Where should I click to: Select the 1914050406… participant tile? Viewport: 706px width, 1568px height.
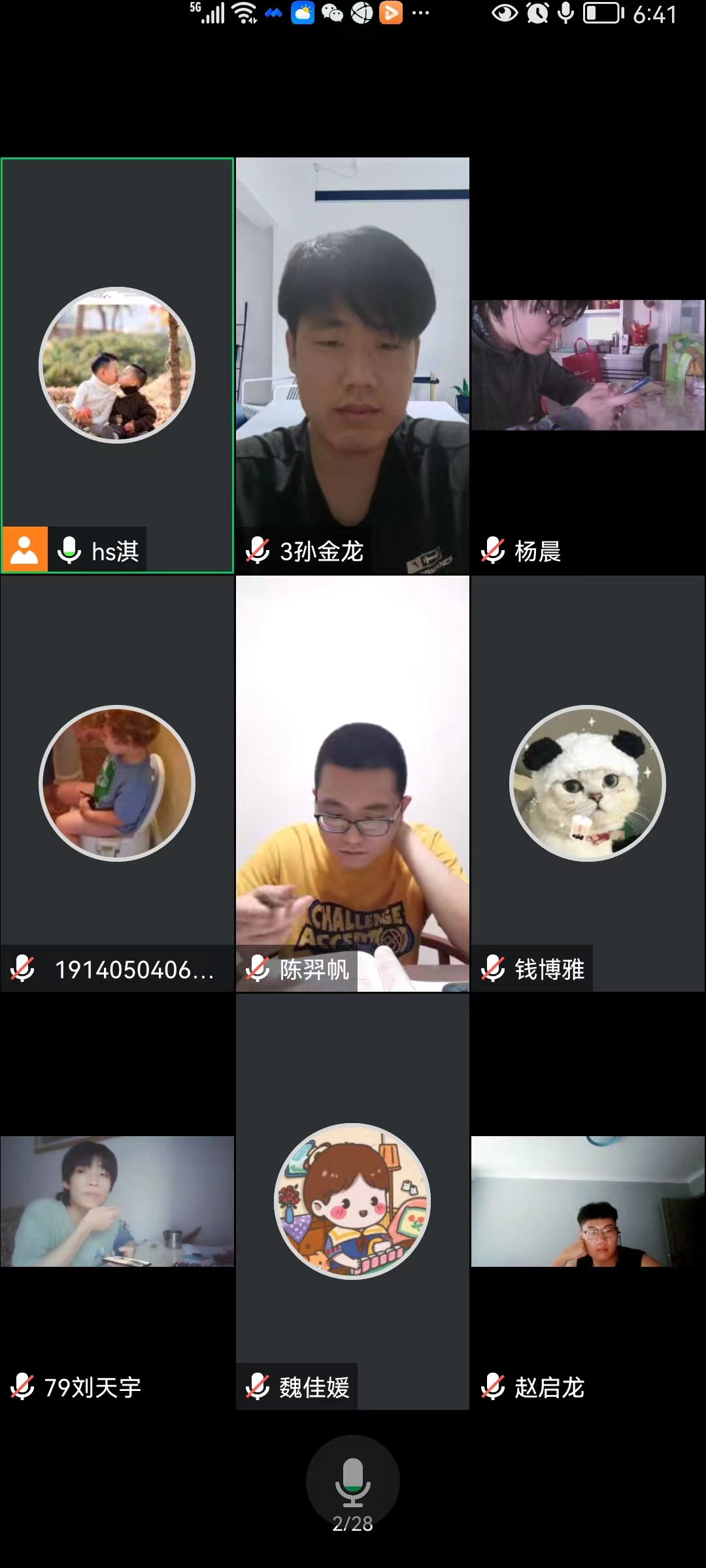click(118, 783)
